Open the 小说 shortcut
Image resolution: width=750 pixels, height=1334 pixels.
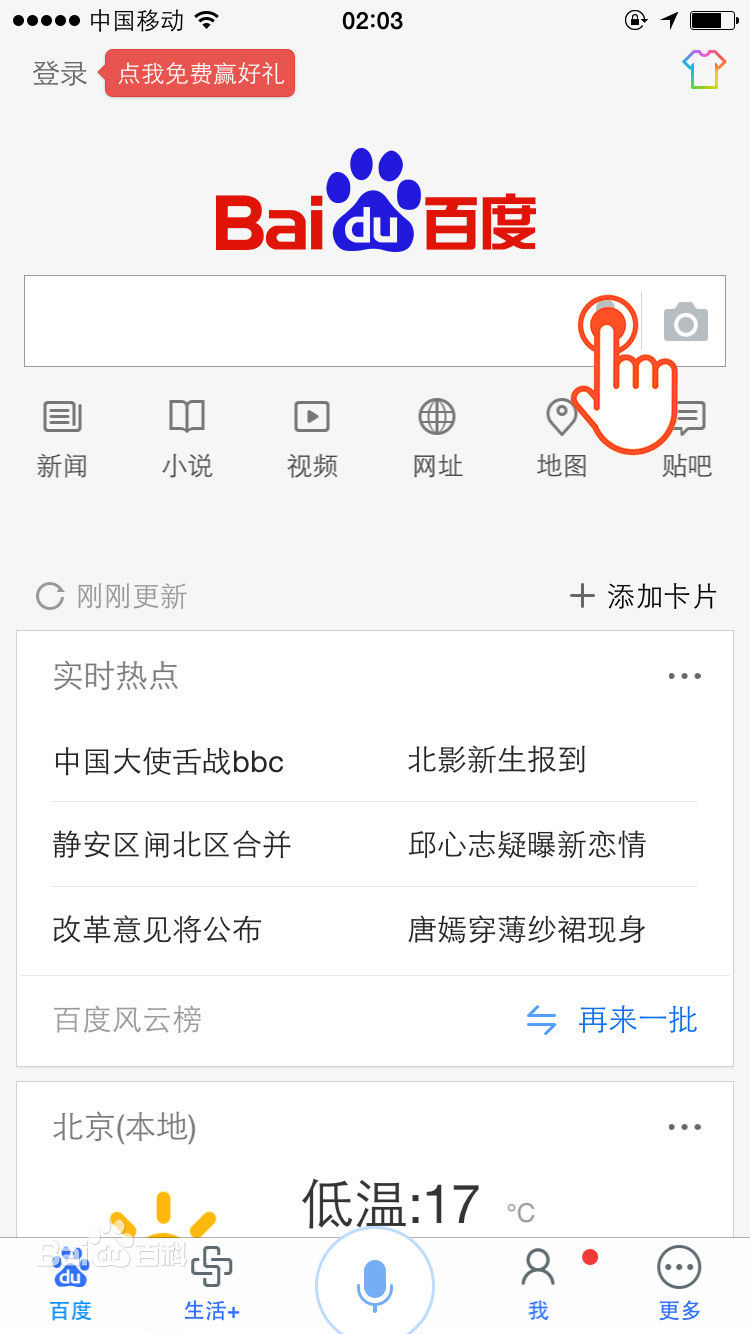coord(187,438)
